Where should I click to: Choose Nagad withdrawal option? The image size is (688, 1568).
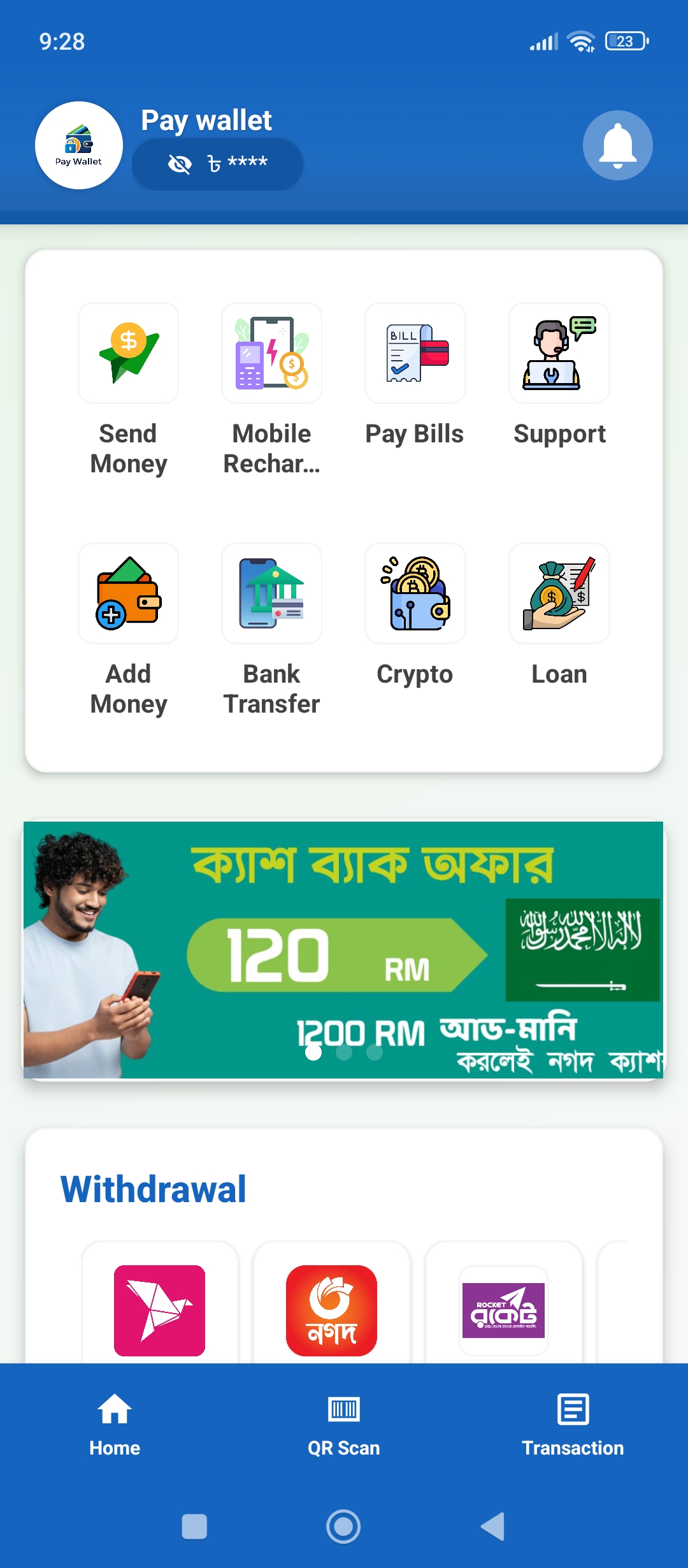click(331, 1310)
